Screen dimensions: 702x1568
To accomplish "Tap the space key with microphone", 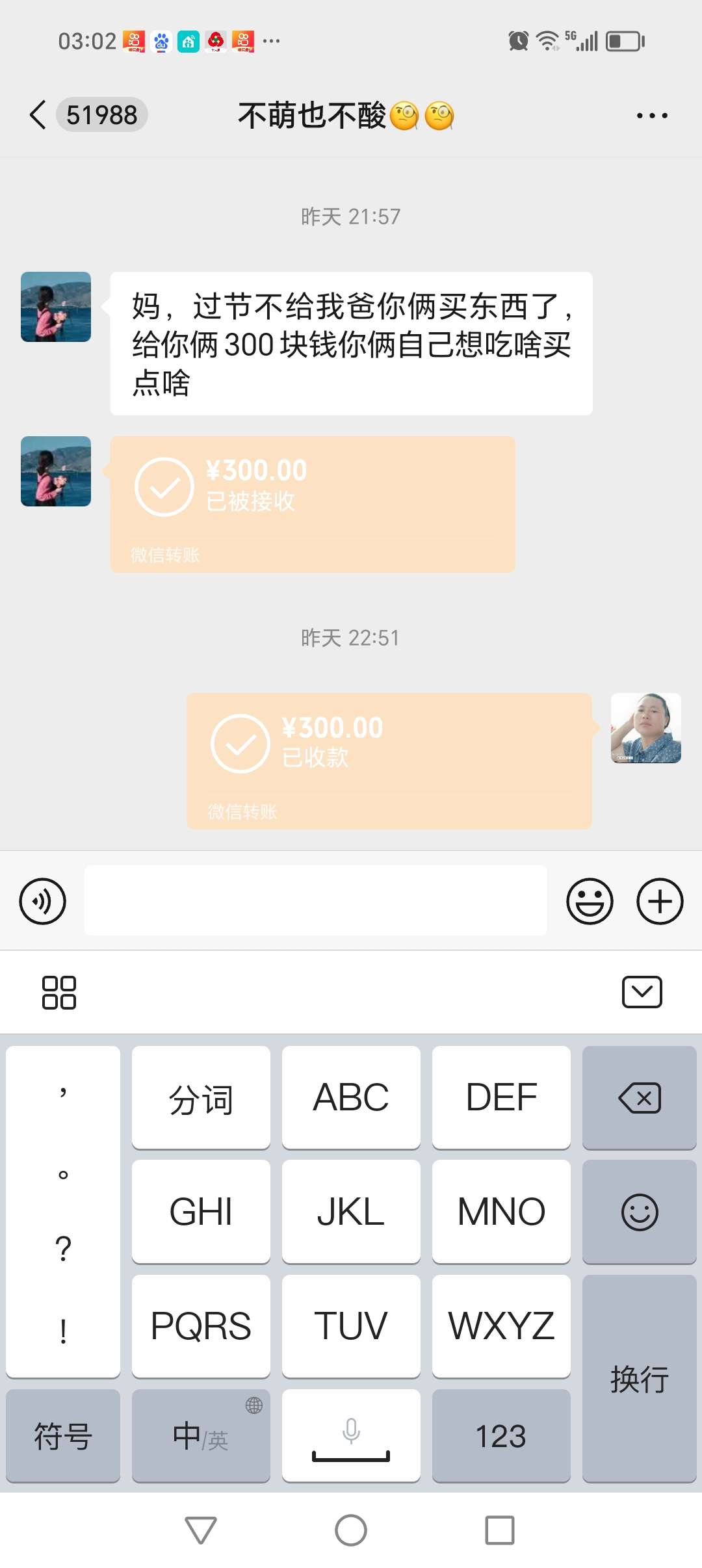I will tap(351, 1435).
